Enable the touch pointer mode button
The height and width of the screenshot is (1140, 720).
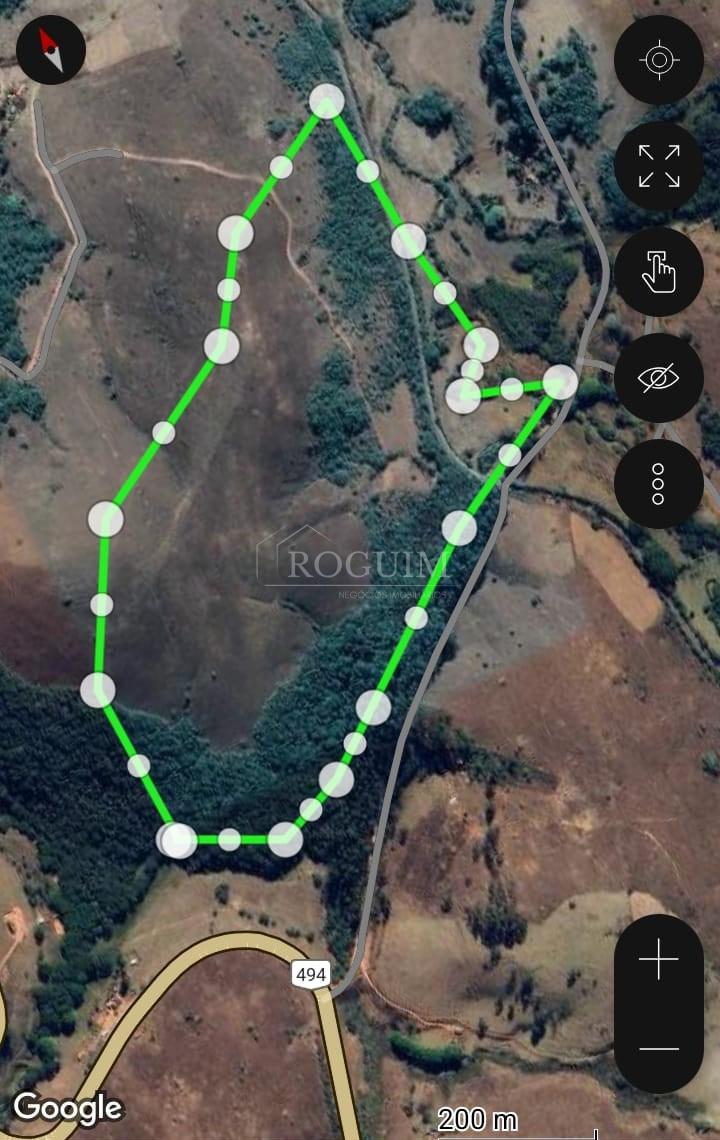click(x=659, y=272)
